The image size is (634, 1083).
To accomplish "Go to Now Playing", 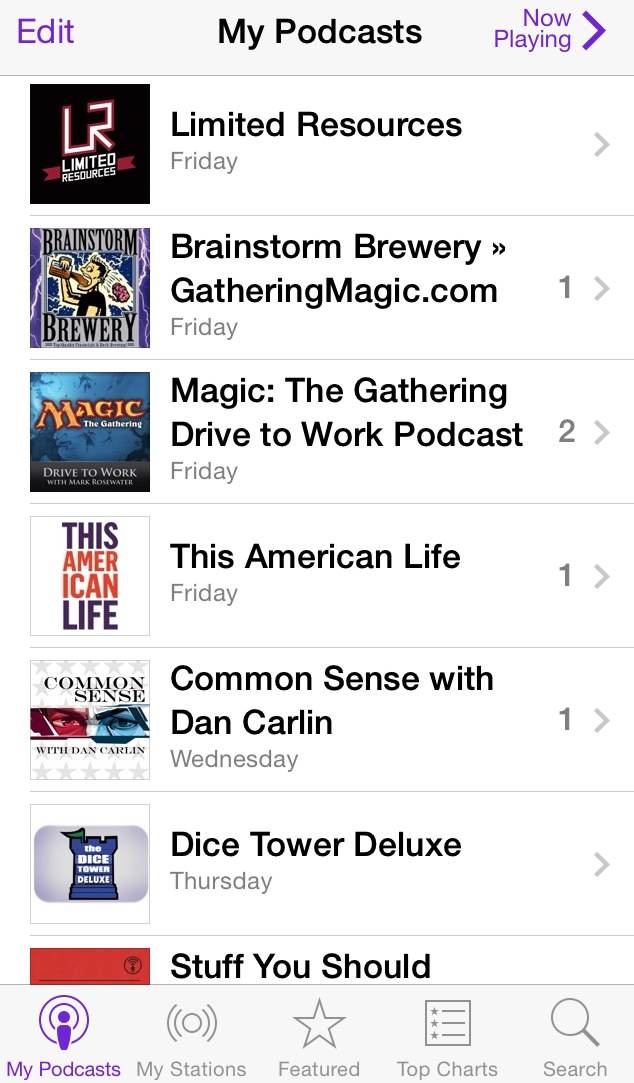I will coord(549,30).
